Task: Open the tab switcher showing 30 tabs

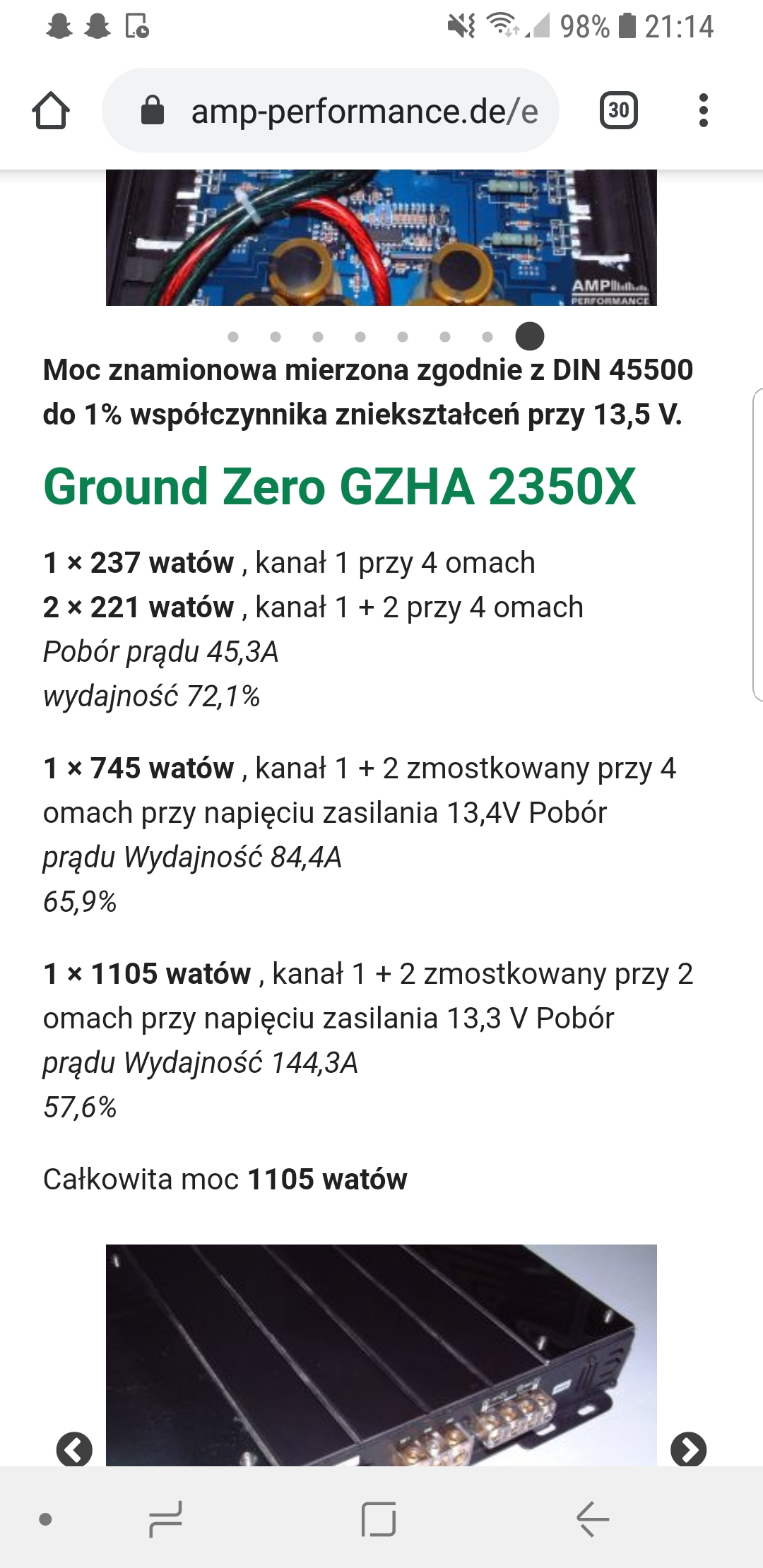Action: 618,111
